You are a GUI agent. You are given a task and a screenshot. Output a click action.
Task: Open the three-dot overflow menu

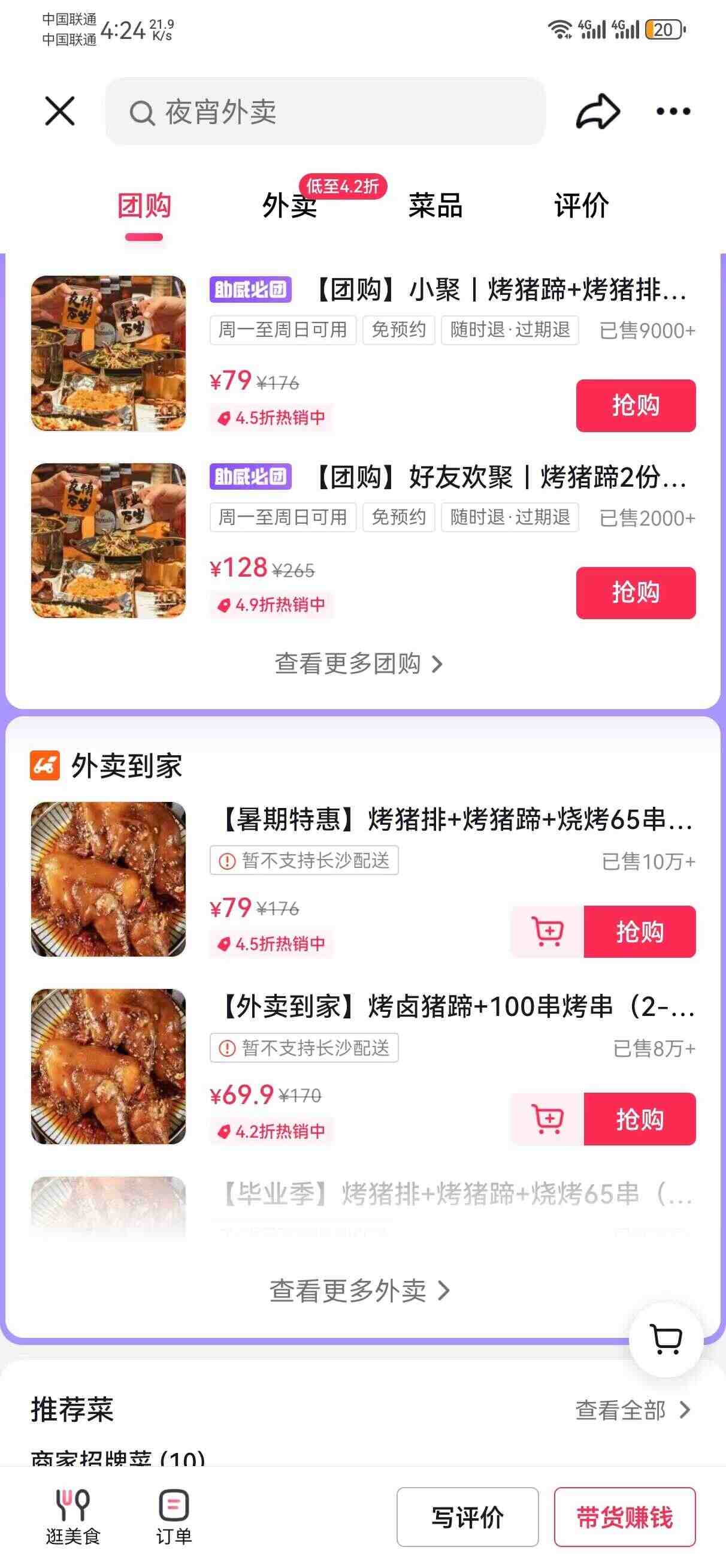tap(673, 111)
